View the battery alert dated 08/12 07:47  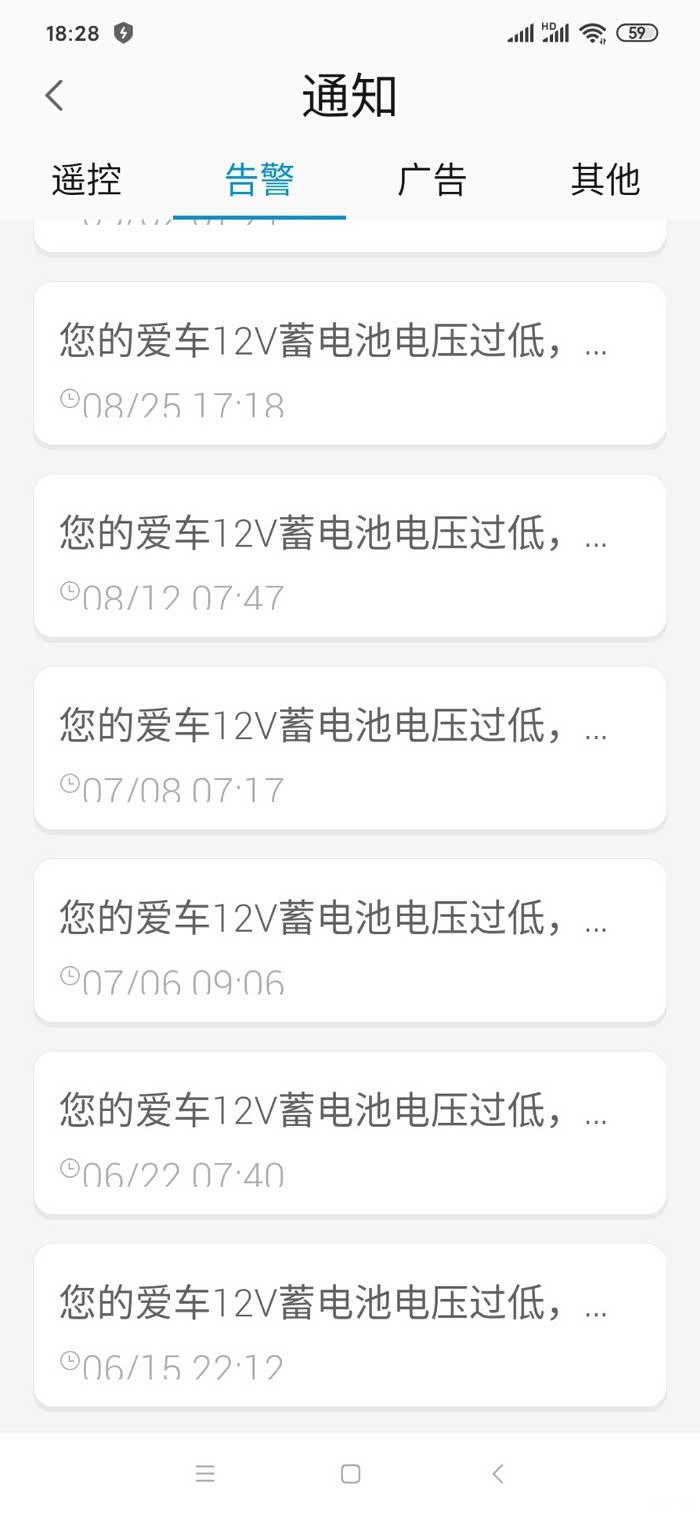(x=350, y=556)
